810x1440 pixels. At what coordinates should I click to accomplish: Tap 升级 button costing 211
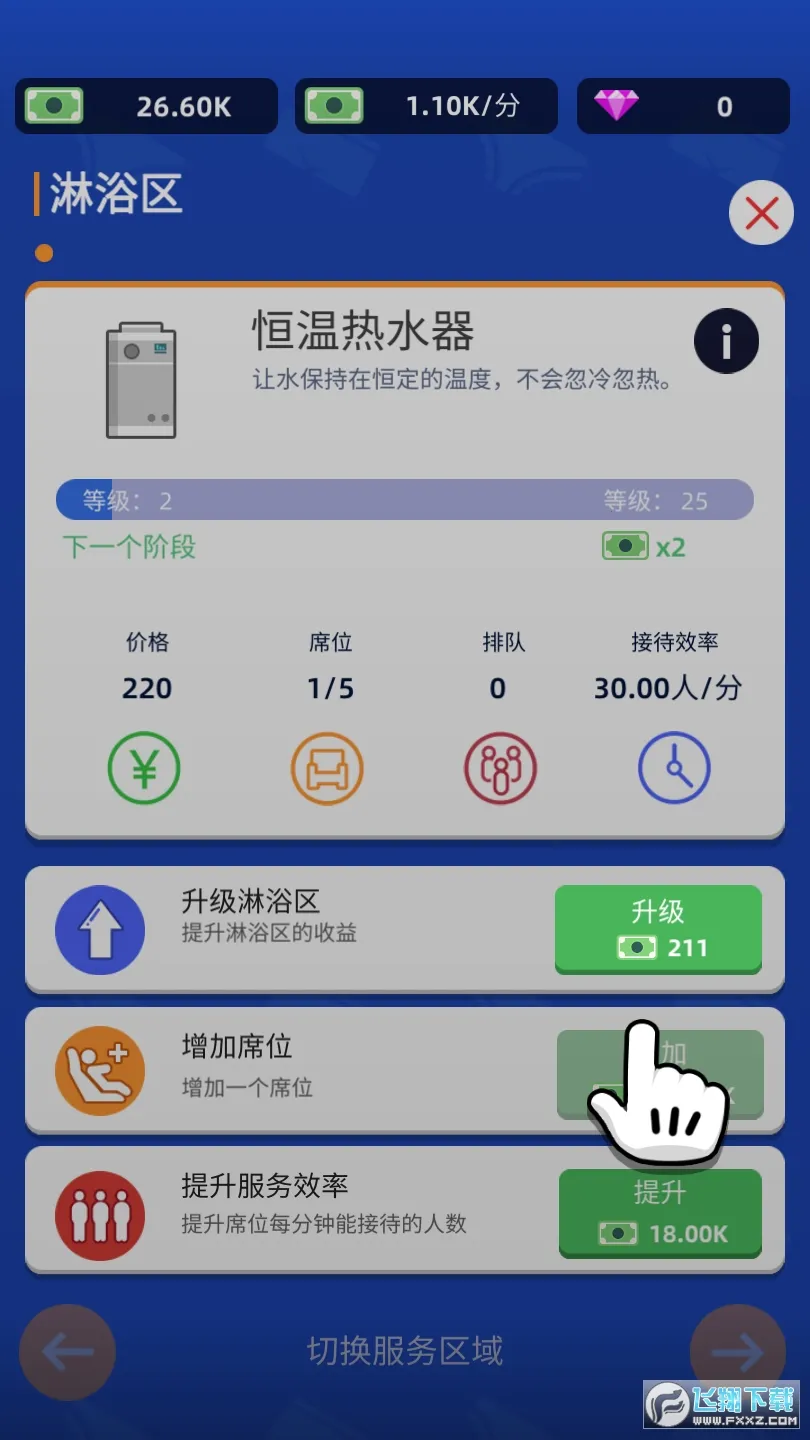pos(658,928)
